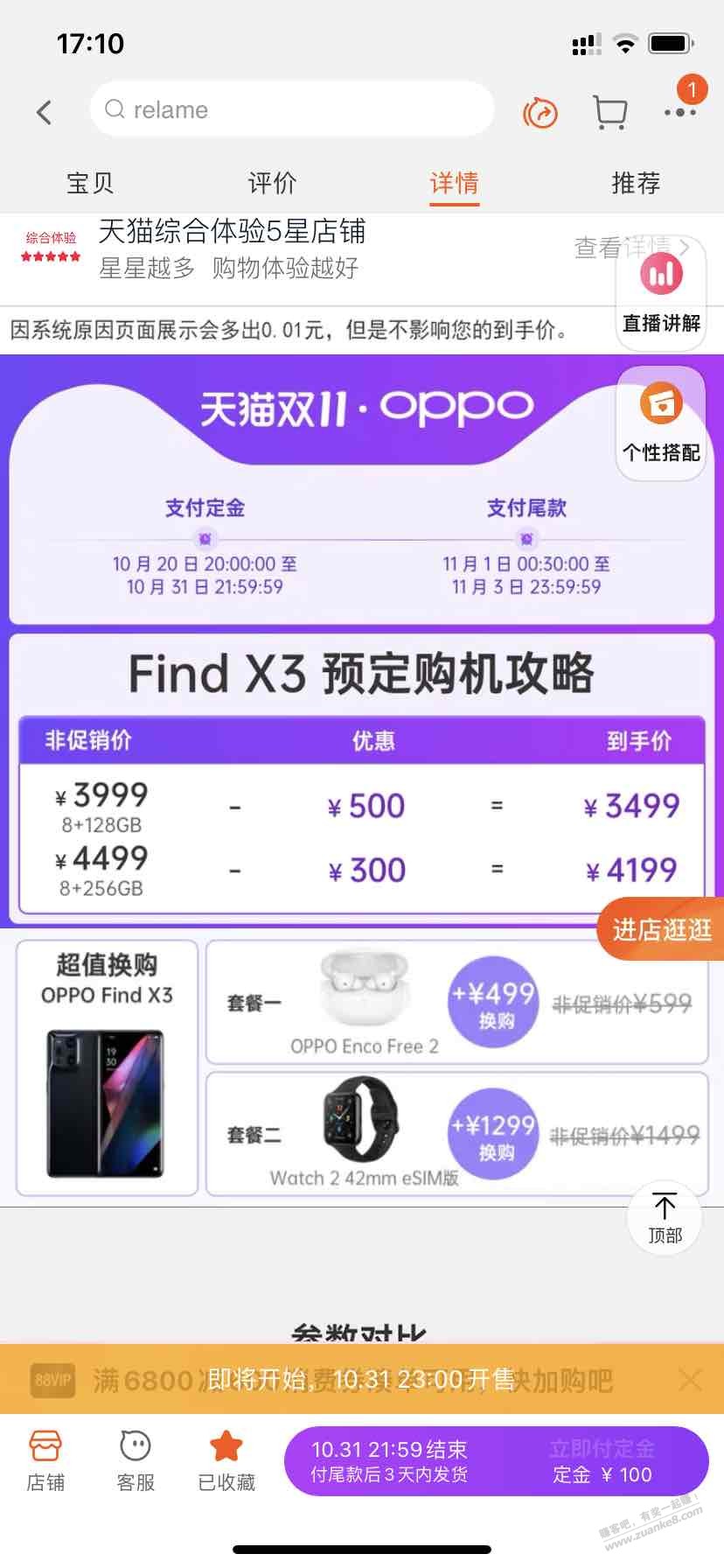The image size is (724, 1568).
Task: Dismiss the 88VIP banner
Action: pyautogui.click(x=690, y=1381)
